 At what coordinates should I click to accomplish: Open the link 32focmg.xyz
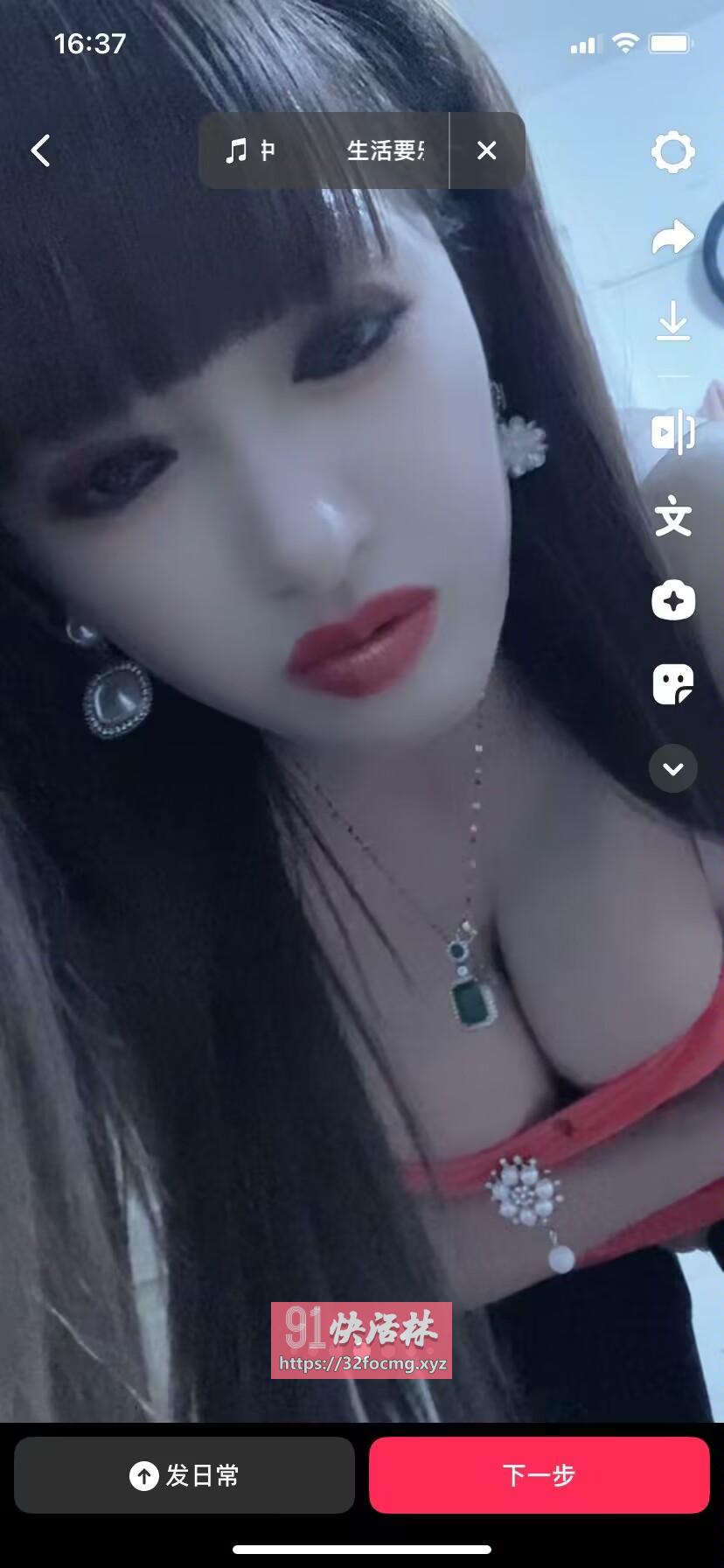tap(361, 1364)
